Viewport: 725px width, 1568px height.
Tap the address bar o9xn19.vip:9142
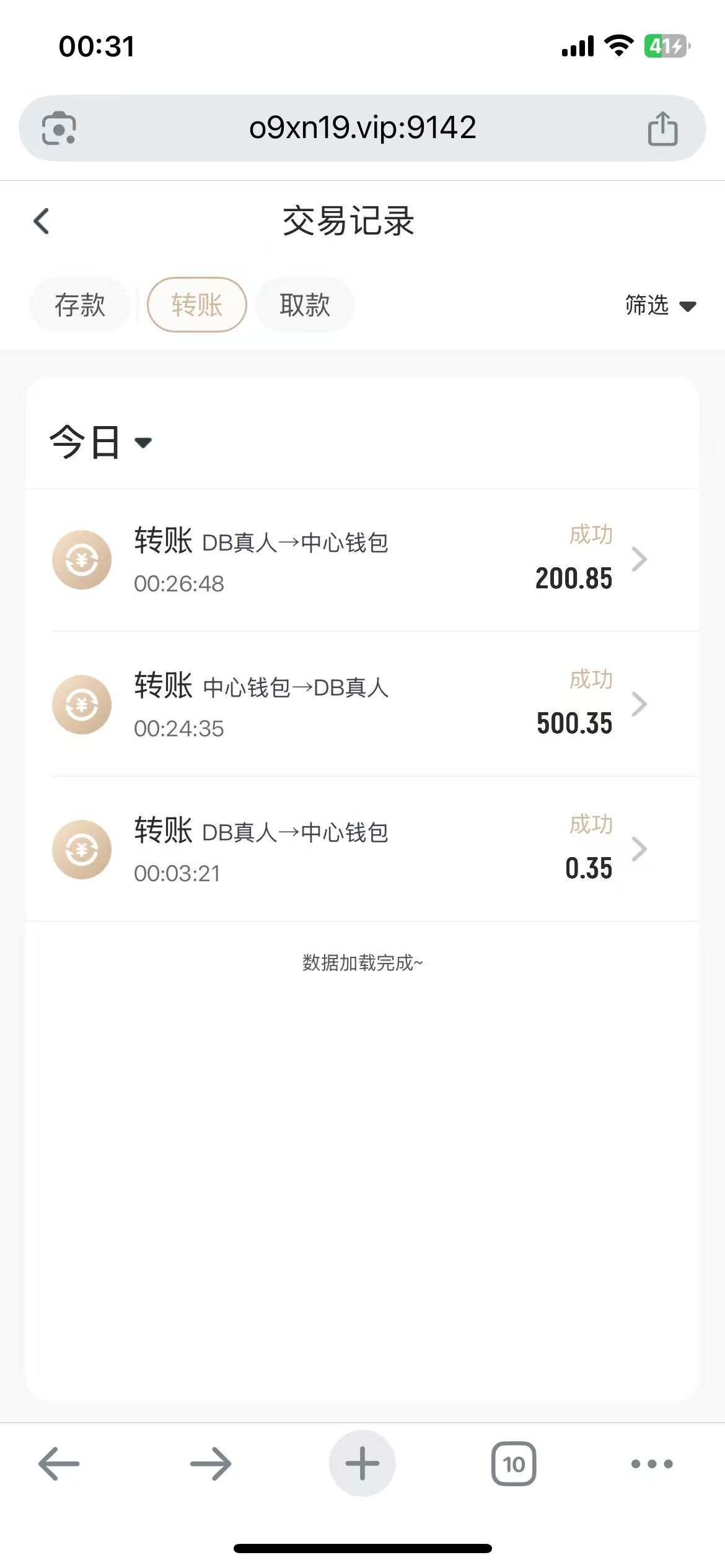(362, 128)
